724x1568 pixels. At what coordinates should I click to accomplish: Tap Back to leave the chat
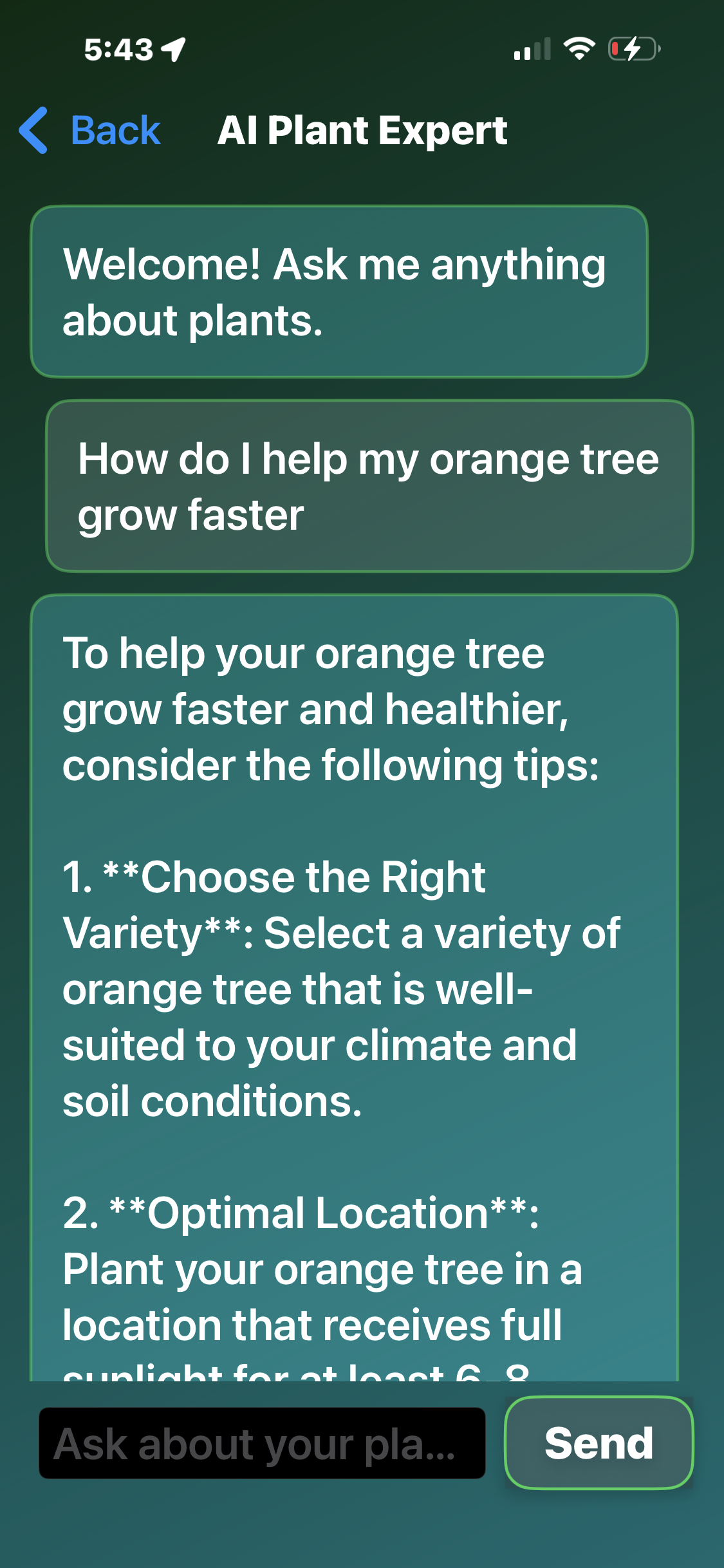pos(115,131)
